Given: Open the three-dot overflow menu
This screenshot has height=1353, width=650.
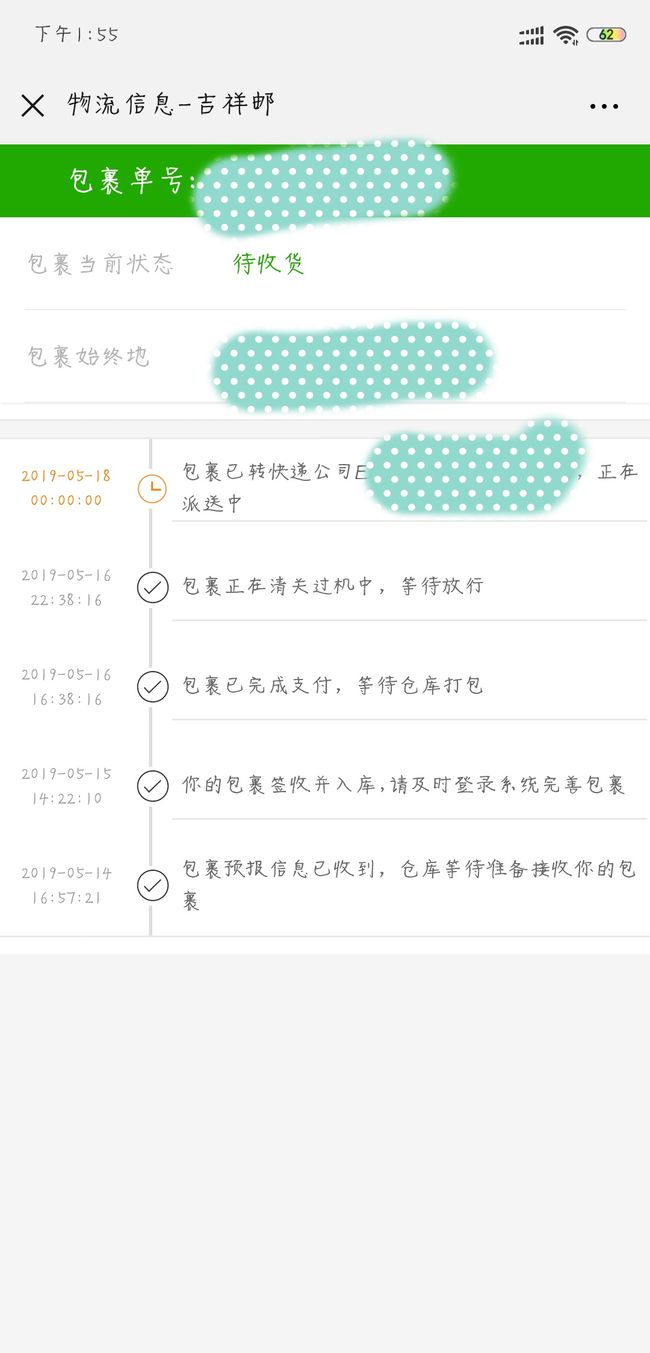Looking at the screenshot, I should 604,106.
